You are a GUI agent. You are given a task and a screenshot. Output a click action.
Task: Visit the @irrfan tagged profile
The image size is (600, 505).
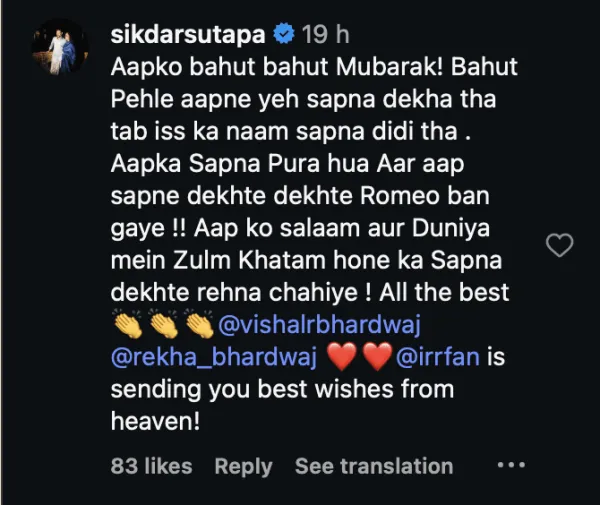(x=436, y=357)
